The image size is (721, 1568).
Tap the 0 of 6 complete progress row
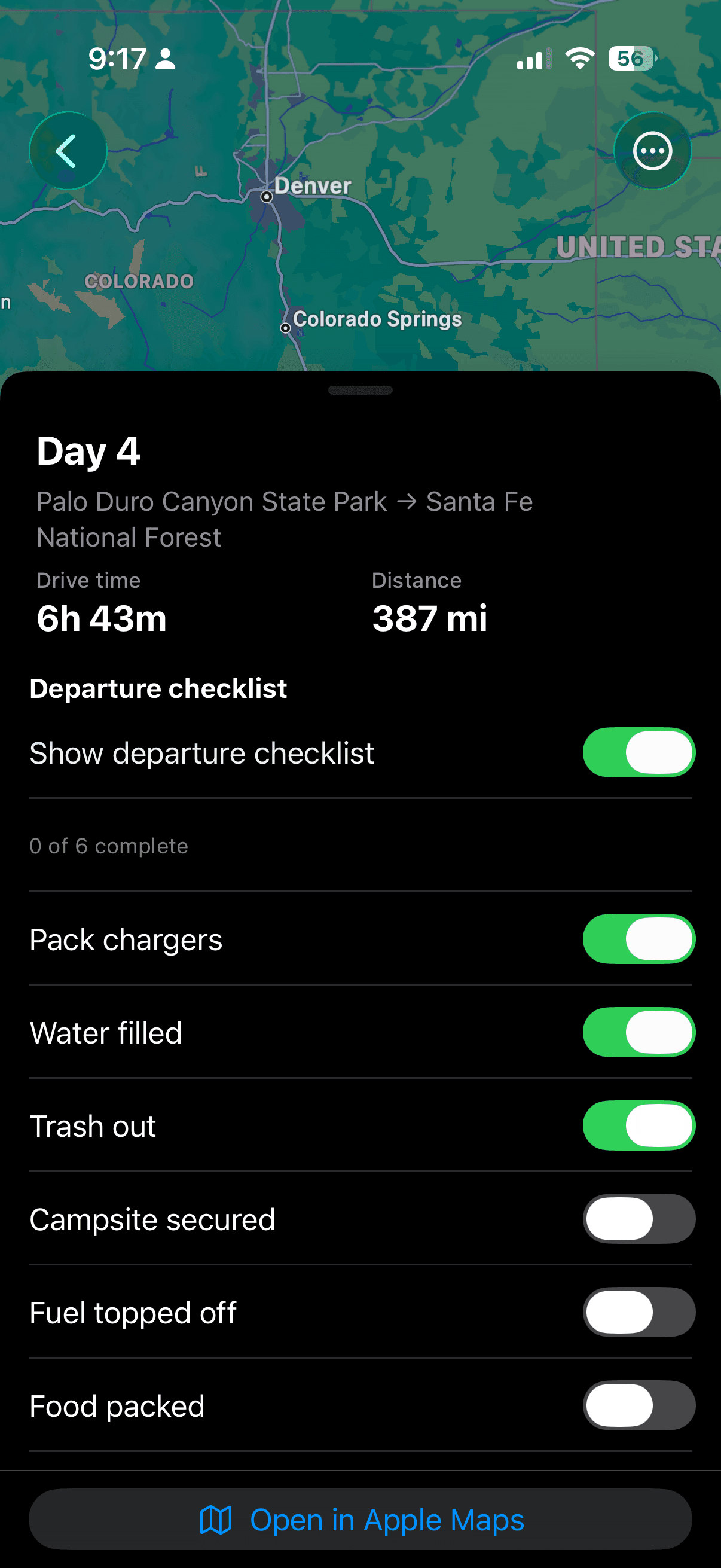click(x=109, y=846)
